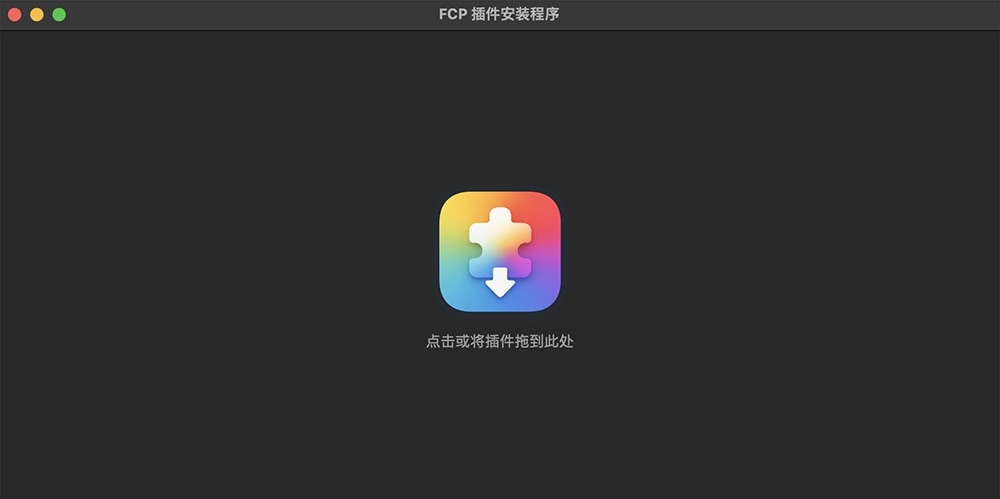Click the plugin installer icon to choose a plugin

pos(500,251)
